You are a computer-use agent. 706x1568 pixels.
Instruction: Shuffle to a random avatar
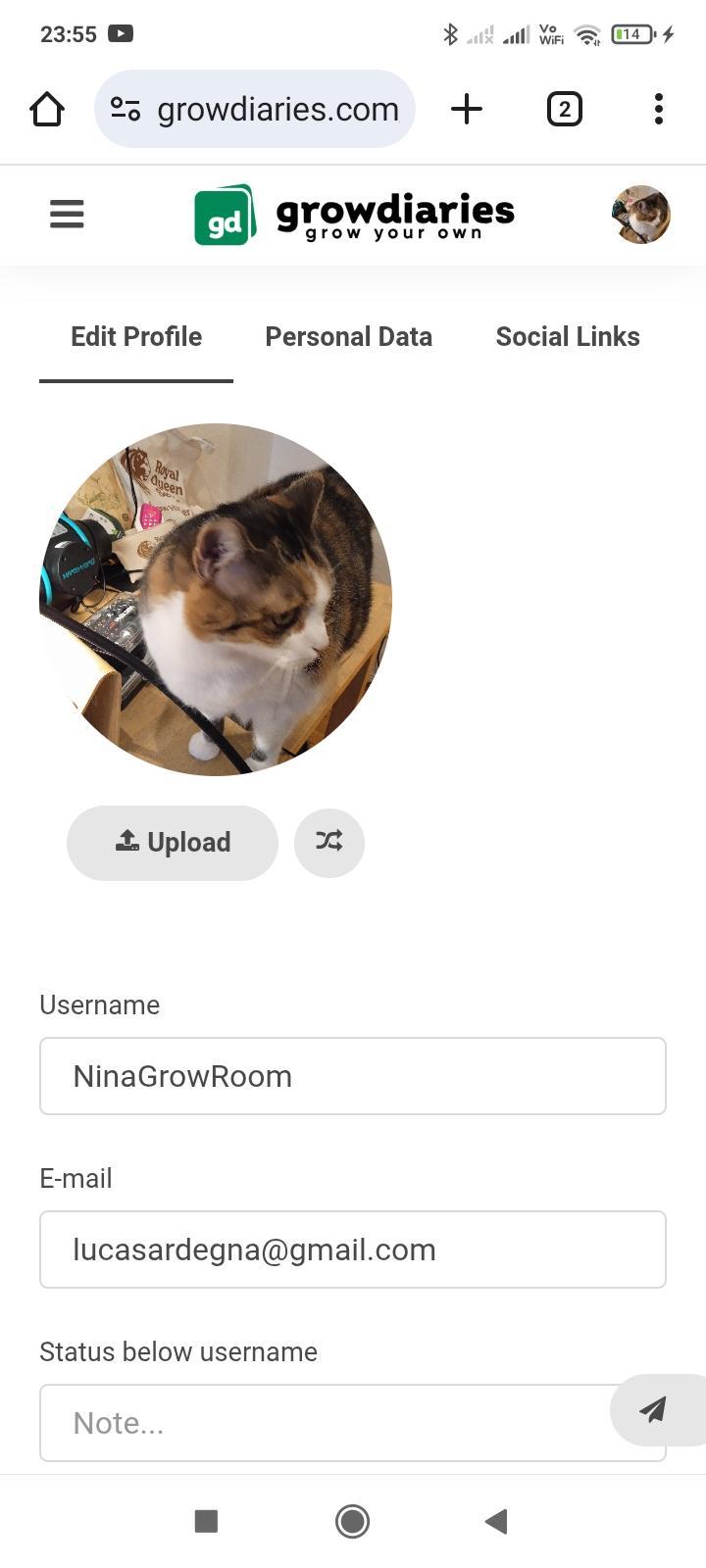329,842
